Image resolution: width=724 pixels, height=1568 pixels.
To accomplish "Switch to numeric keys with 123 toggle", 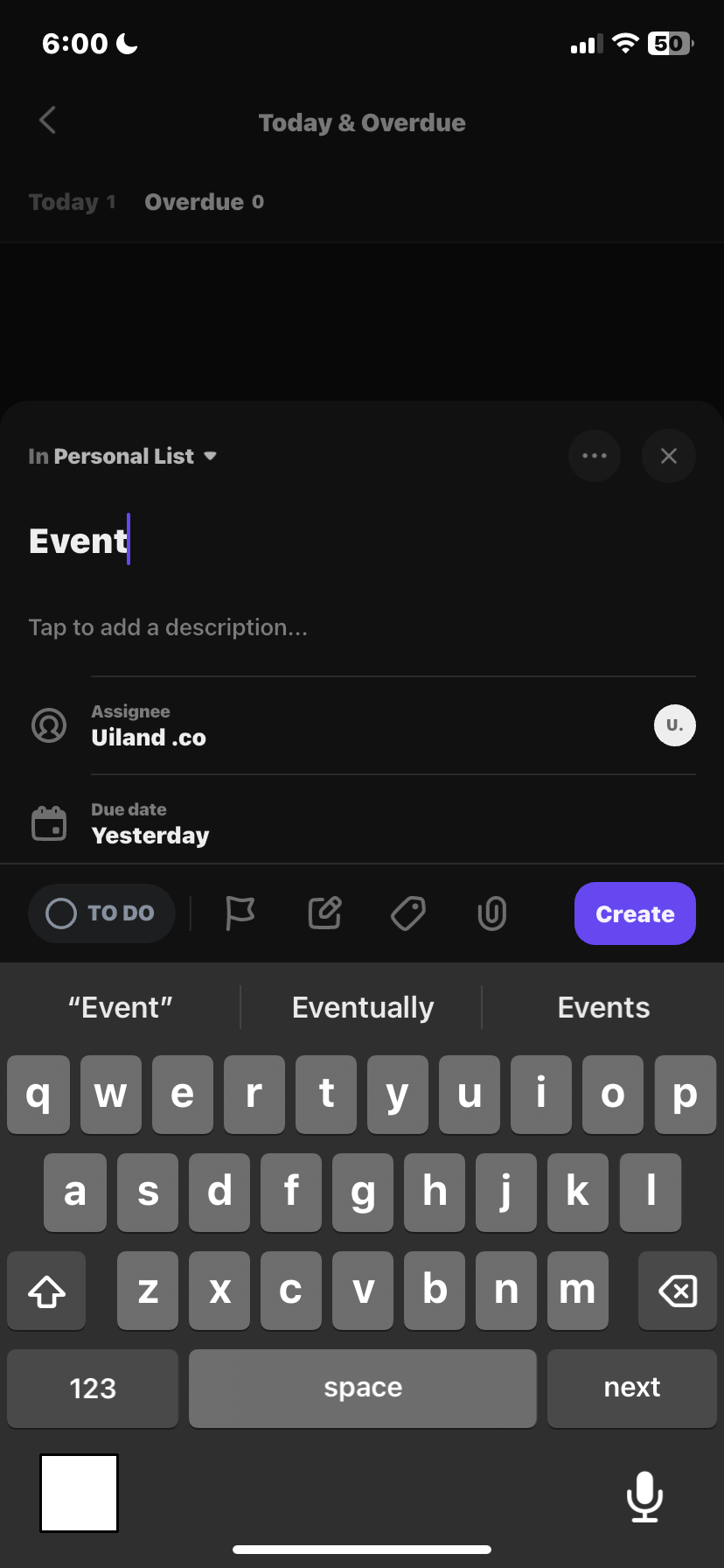I will [x=92, y=1388].
